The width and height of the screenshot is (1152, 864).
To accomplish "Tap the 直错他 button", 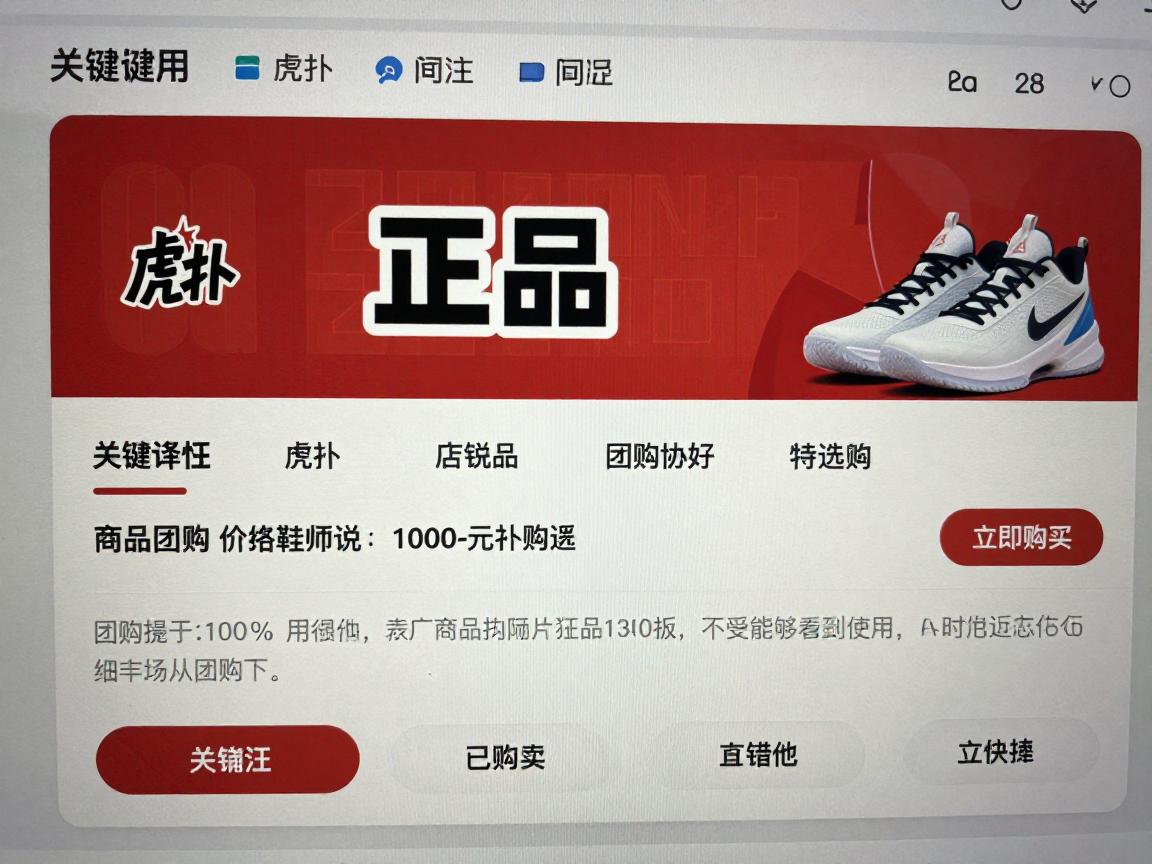I will pyautogui.click(x=758, y=753).
